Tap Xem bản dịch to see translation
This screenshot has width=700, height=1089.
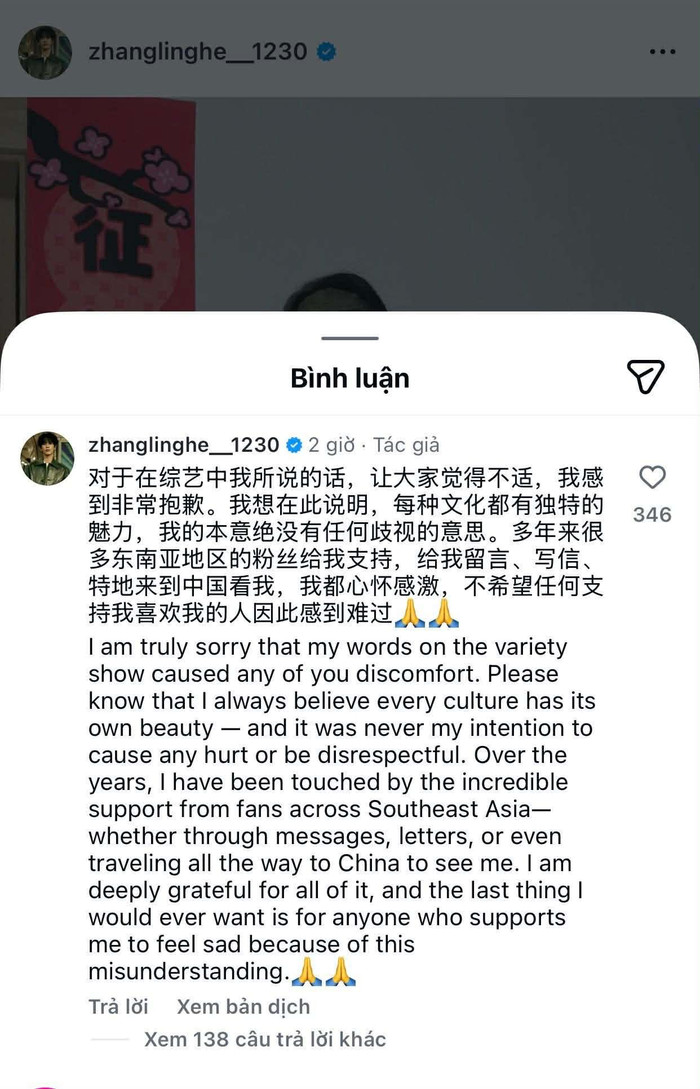(x=243, y=1007)
